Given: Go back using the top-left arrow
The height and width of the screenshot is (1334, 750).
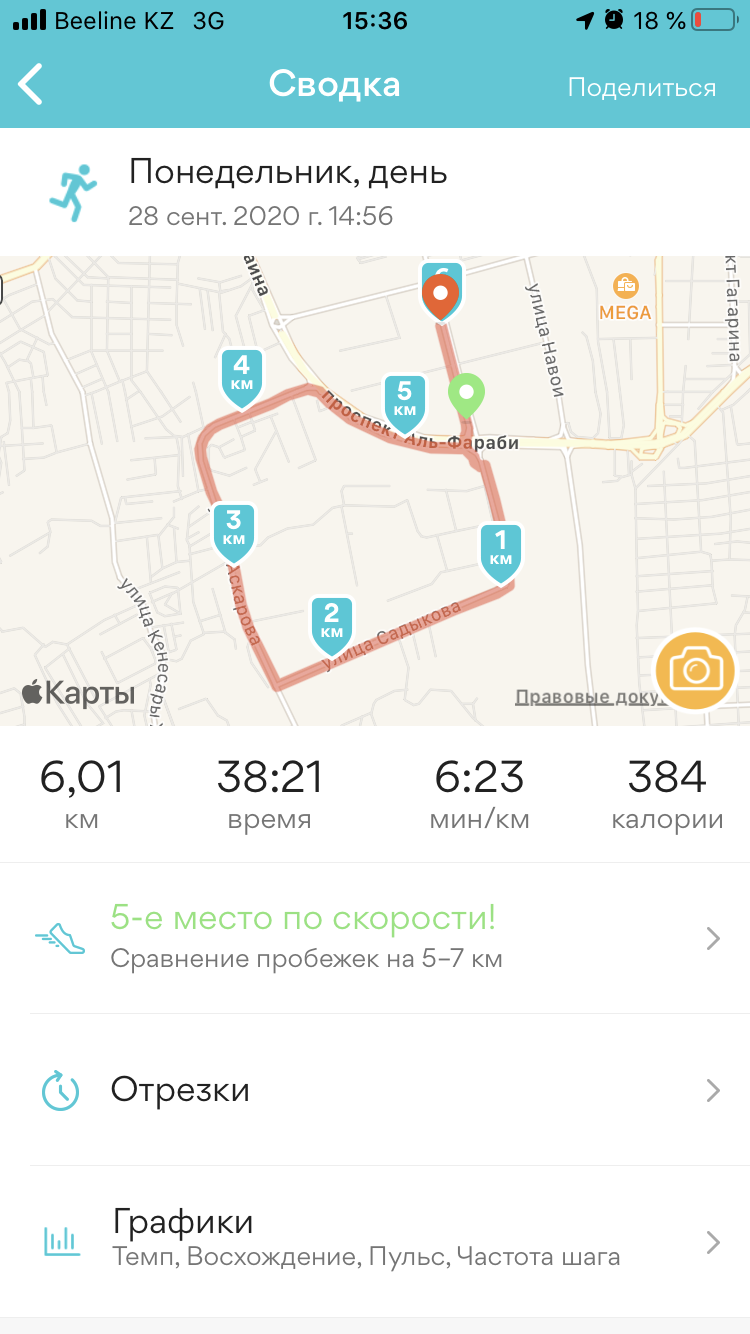Looking at the screenshot, I should 32,85.
